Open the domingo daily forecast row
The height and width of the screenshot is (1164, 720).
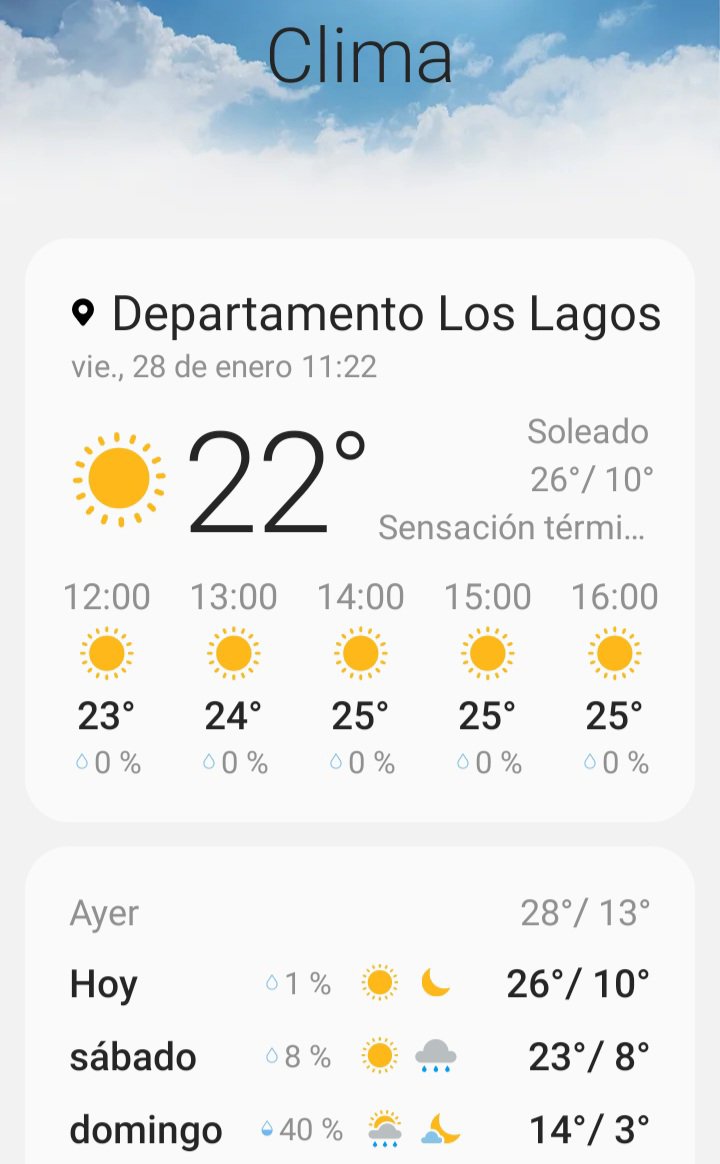[359, 1130]
